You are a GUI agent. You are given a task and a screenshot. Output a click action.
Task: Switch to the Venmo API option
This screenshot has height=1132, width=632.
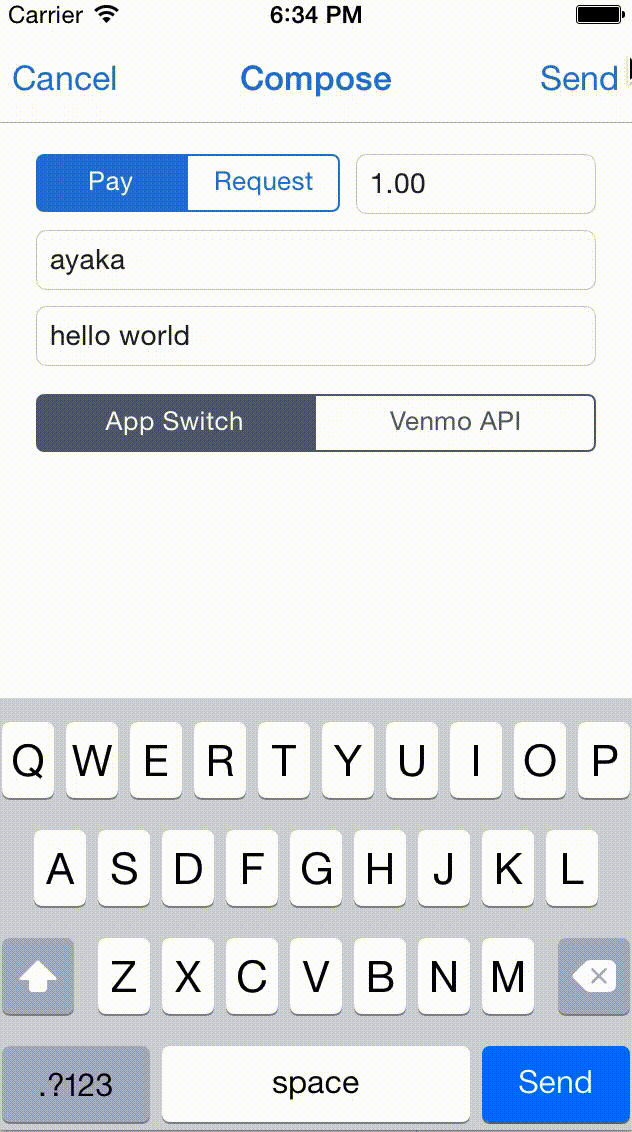point(456,422)
